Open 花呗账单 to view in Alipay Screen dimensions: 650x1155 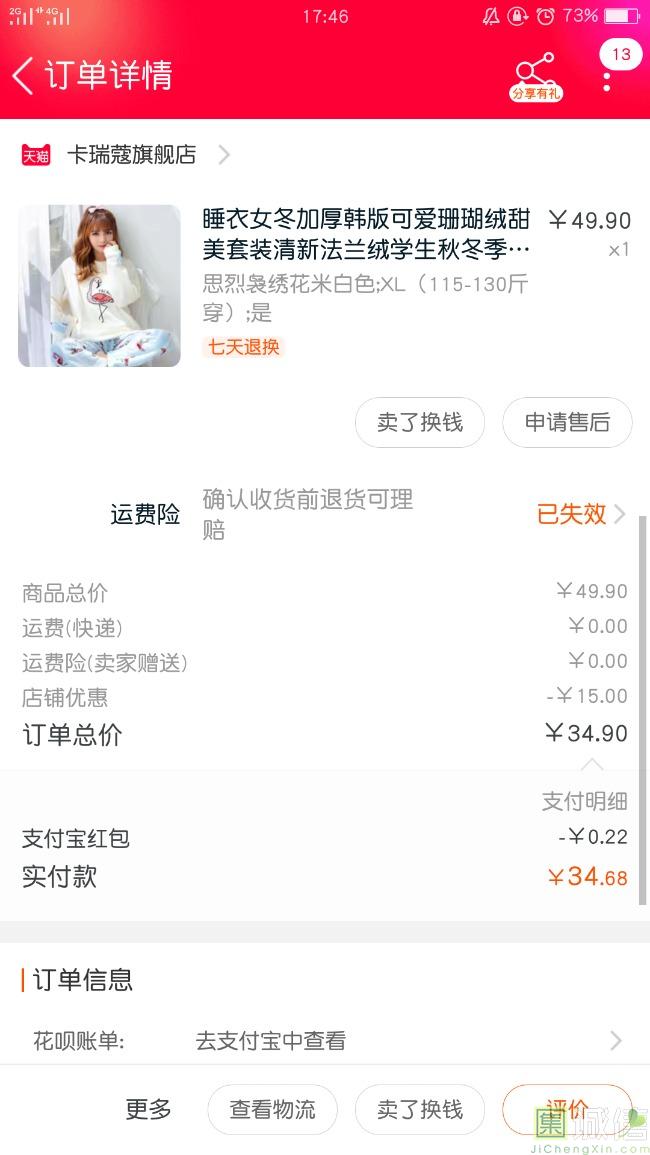pos(325,1041)
